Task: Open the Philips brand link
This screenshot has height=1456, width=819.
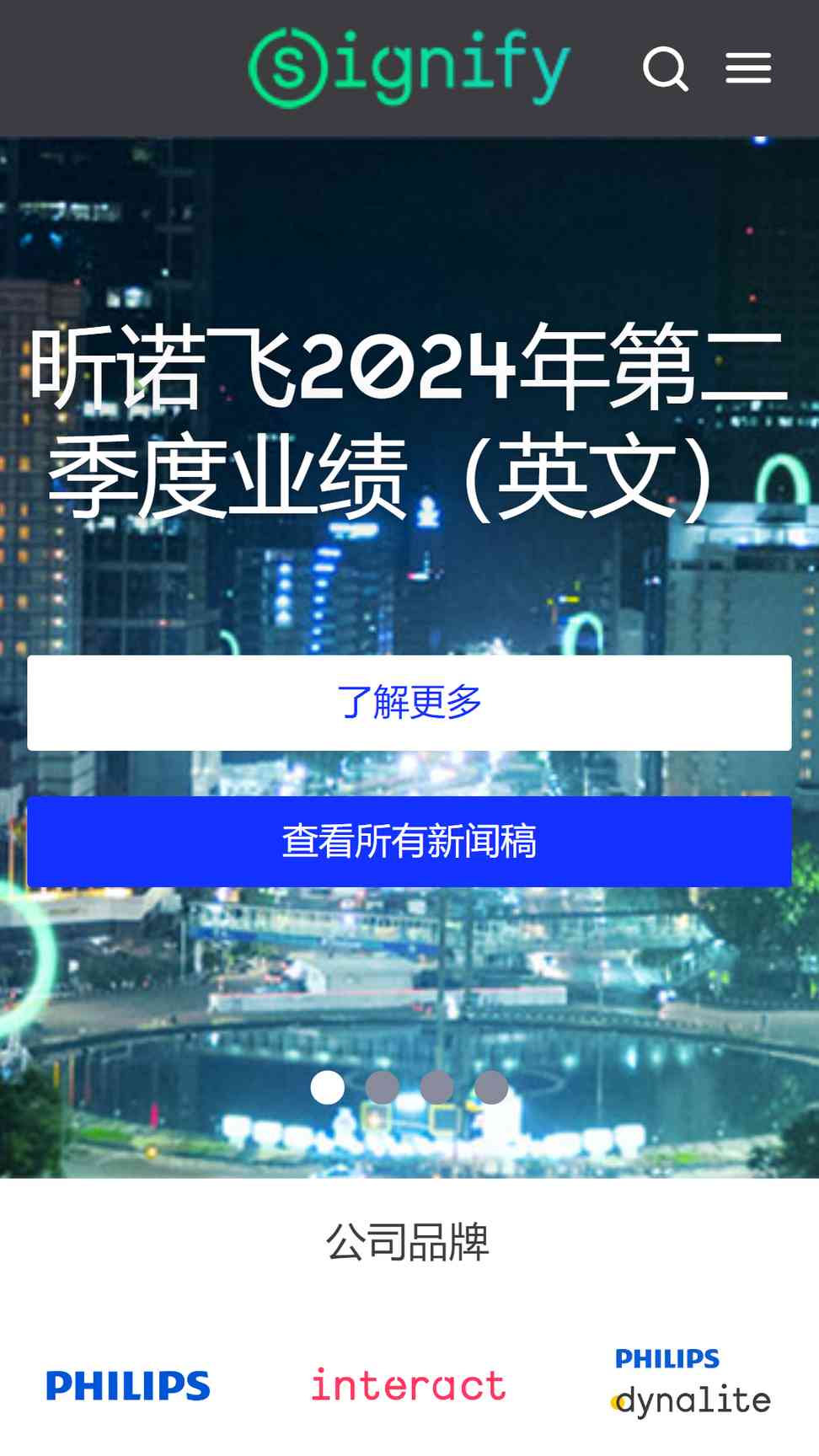Action: click(x=128, y=1386)
